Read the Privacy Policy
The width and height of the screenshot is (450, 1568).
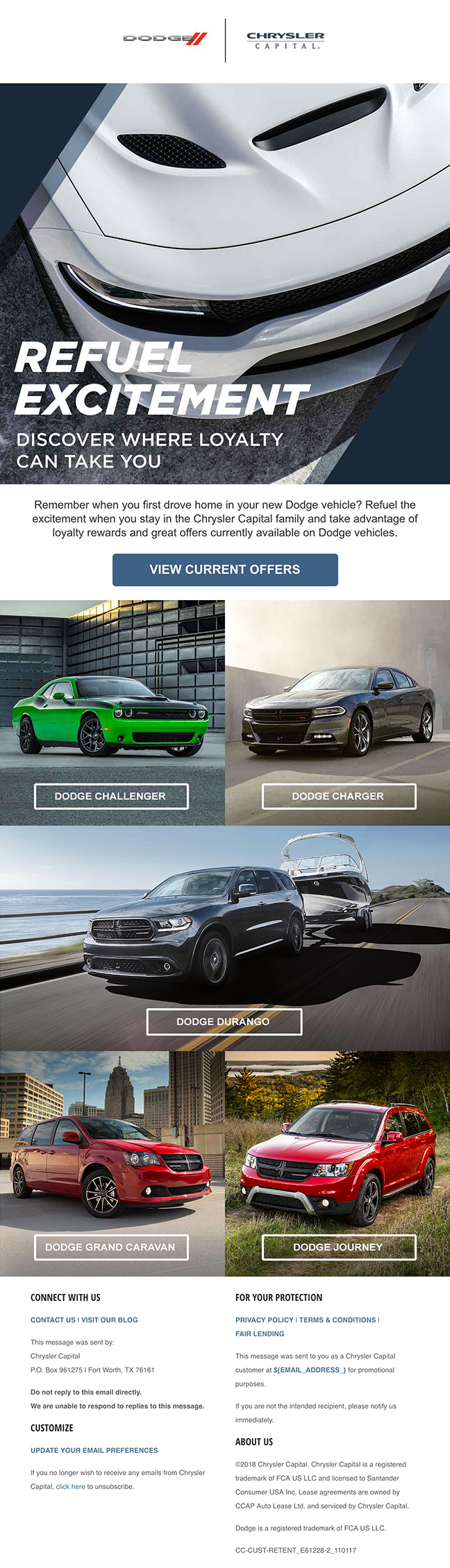coord(264,1320)
